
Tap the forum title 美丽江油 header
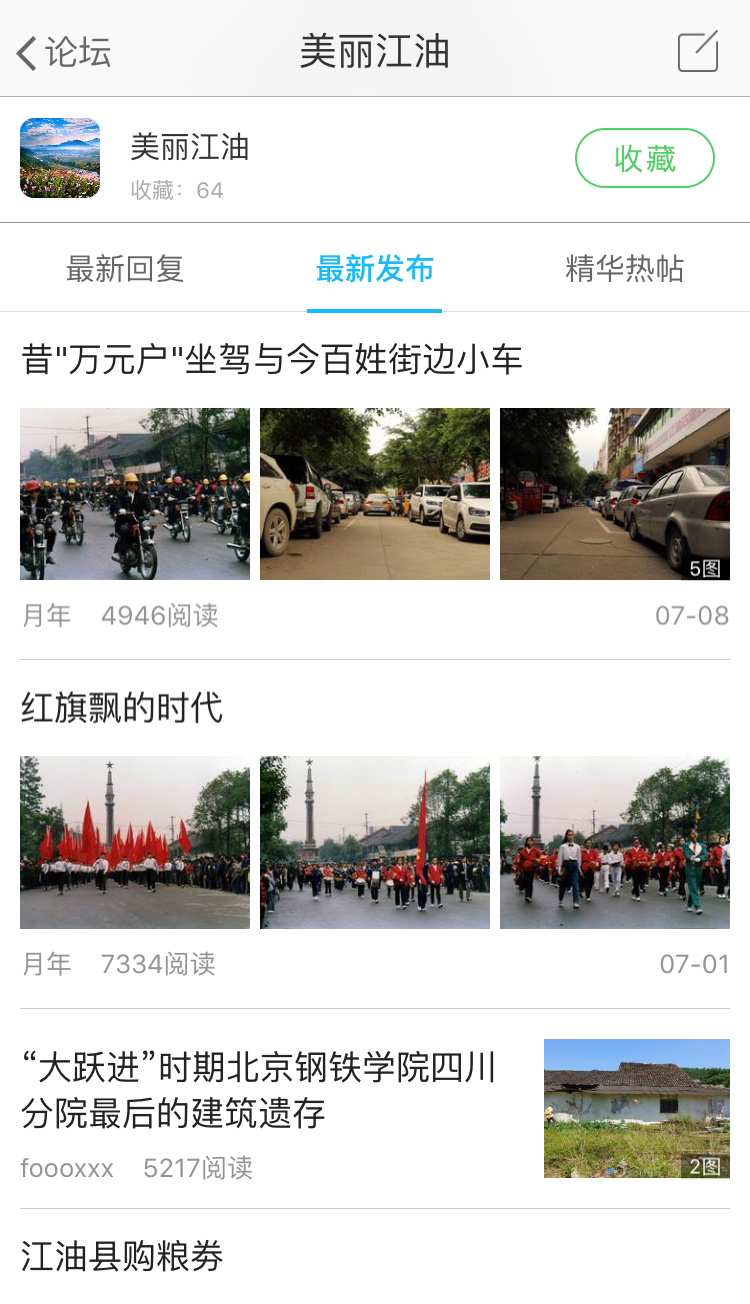point(374,48)
